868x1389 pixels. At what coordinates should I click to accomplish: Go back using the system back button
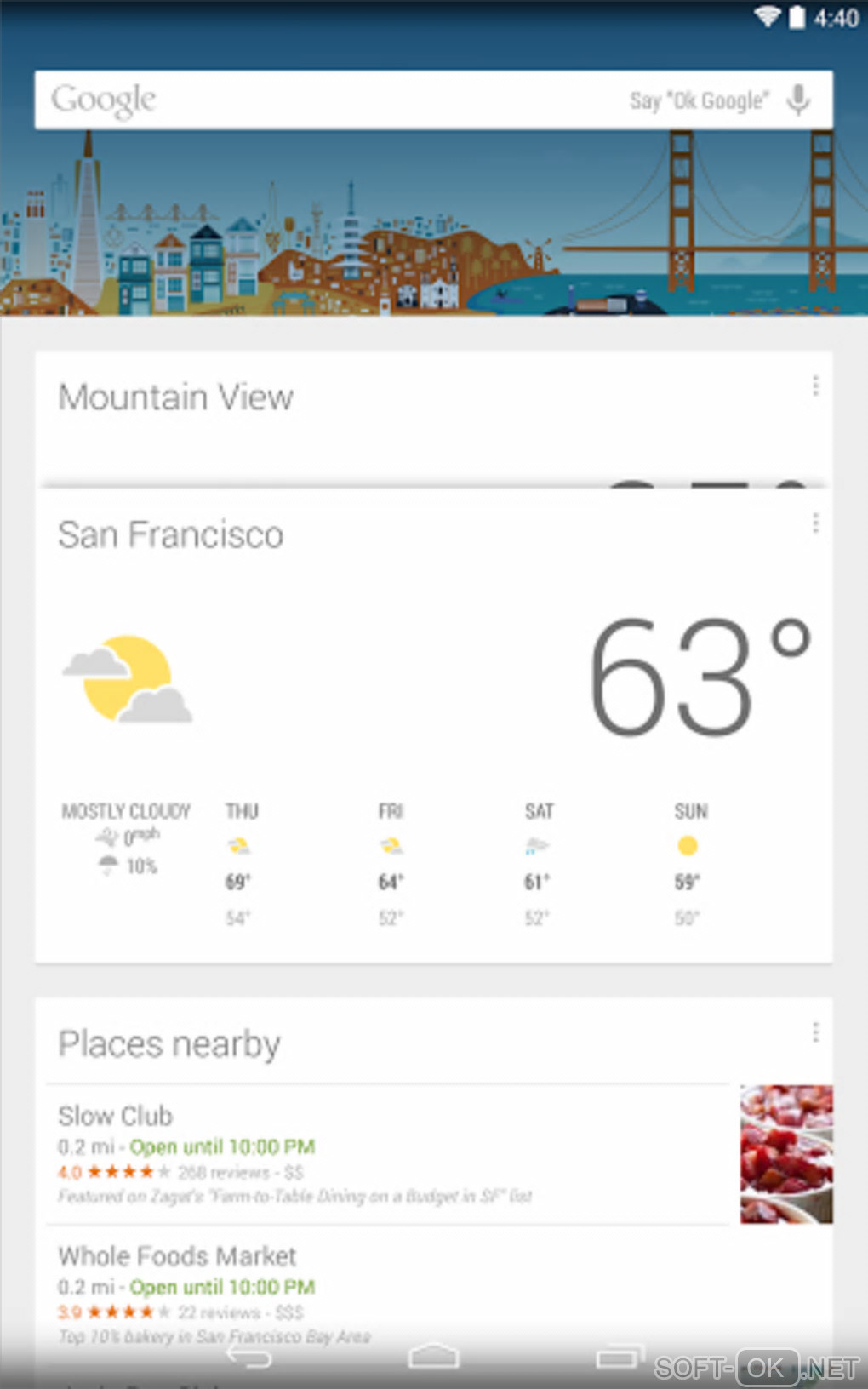tap(249, 1357)
